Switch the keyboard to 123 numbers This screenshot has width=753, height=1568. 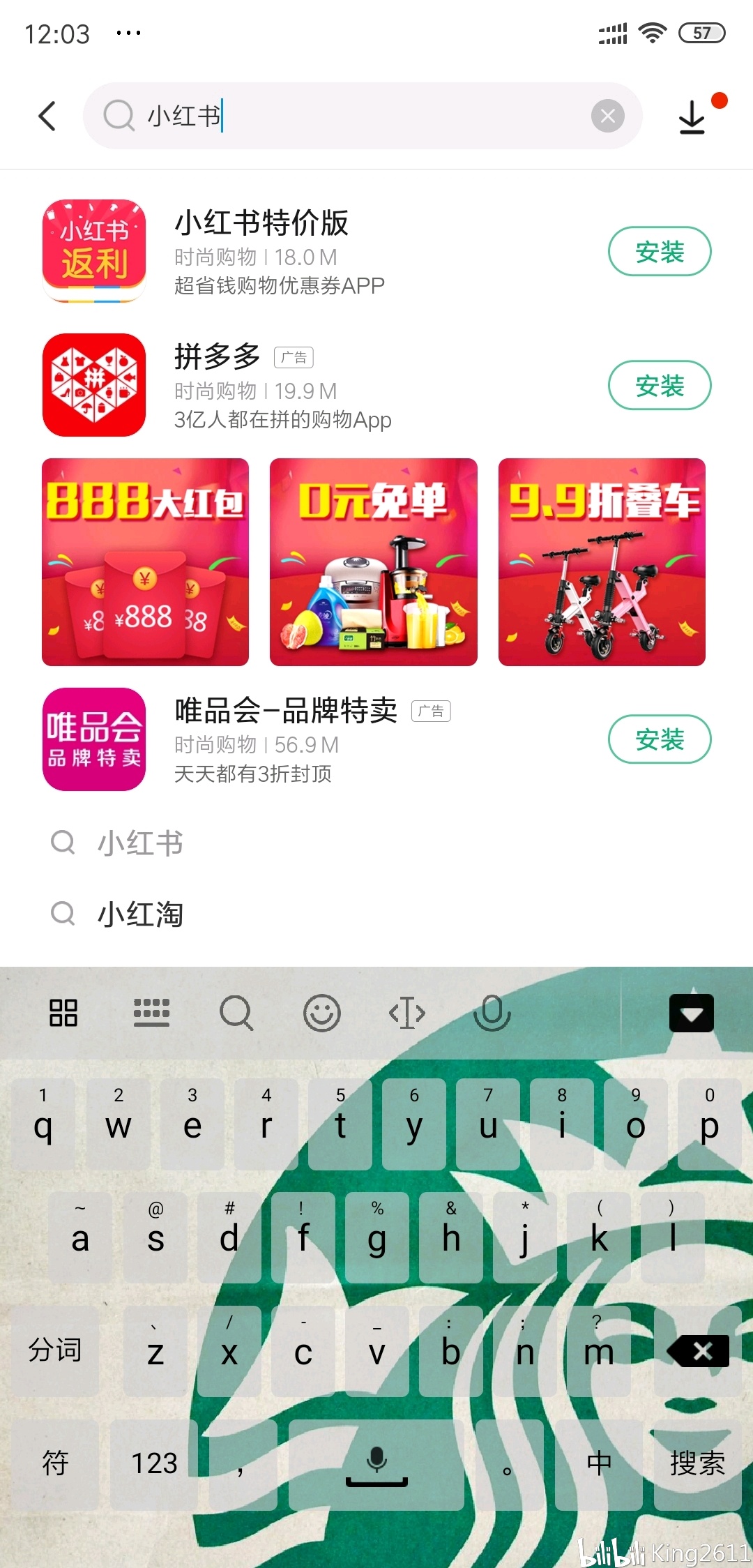(154, 1462)
